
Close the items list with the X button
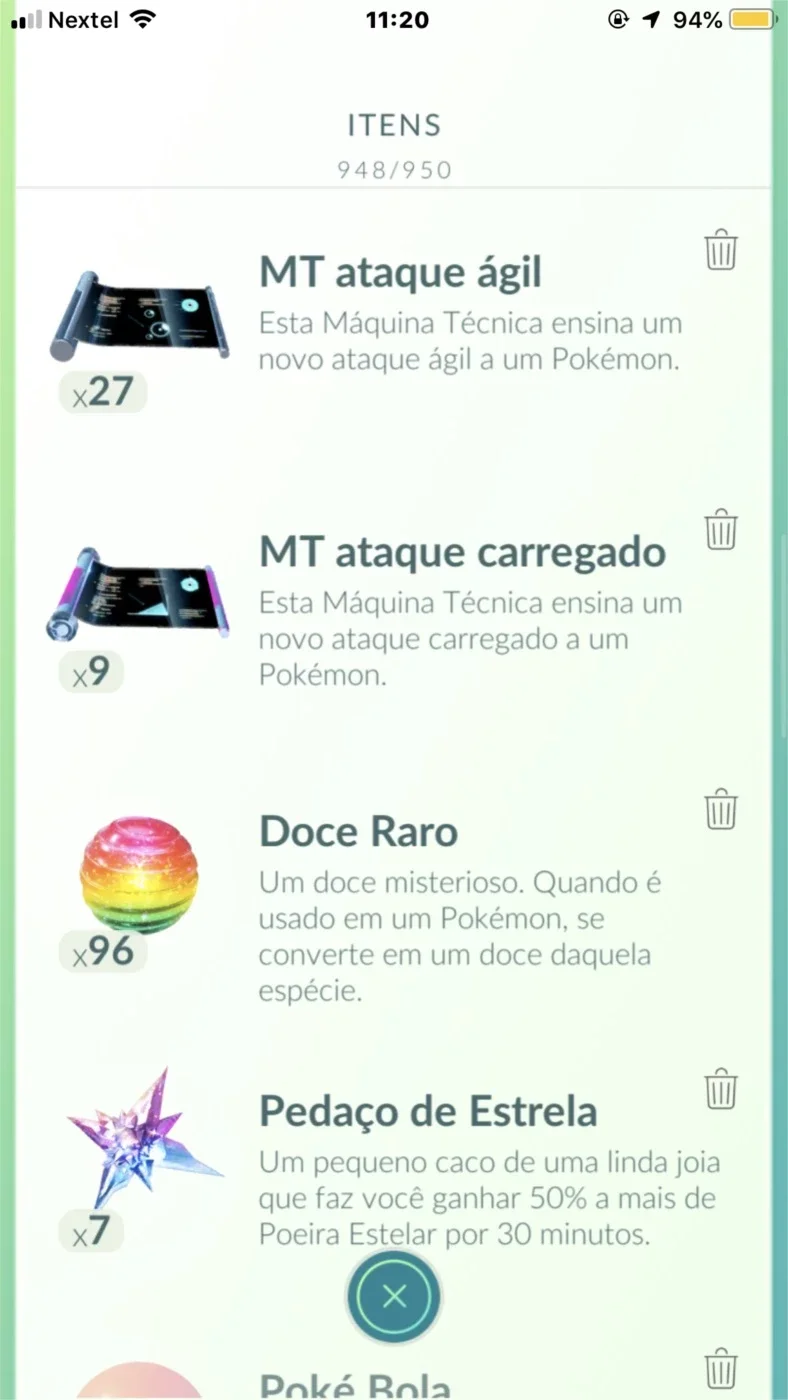tap(394, 1297)
